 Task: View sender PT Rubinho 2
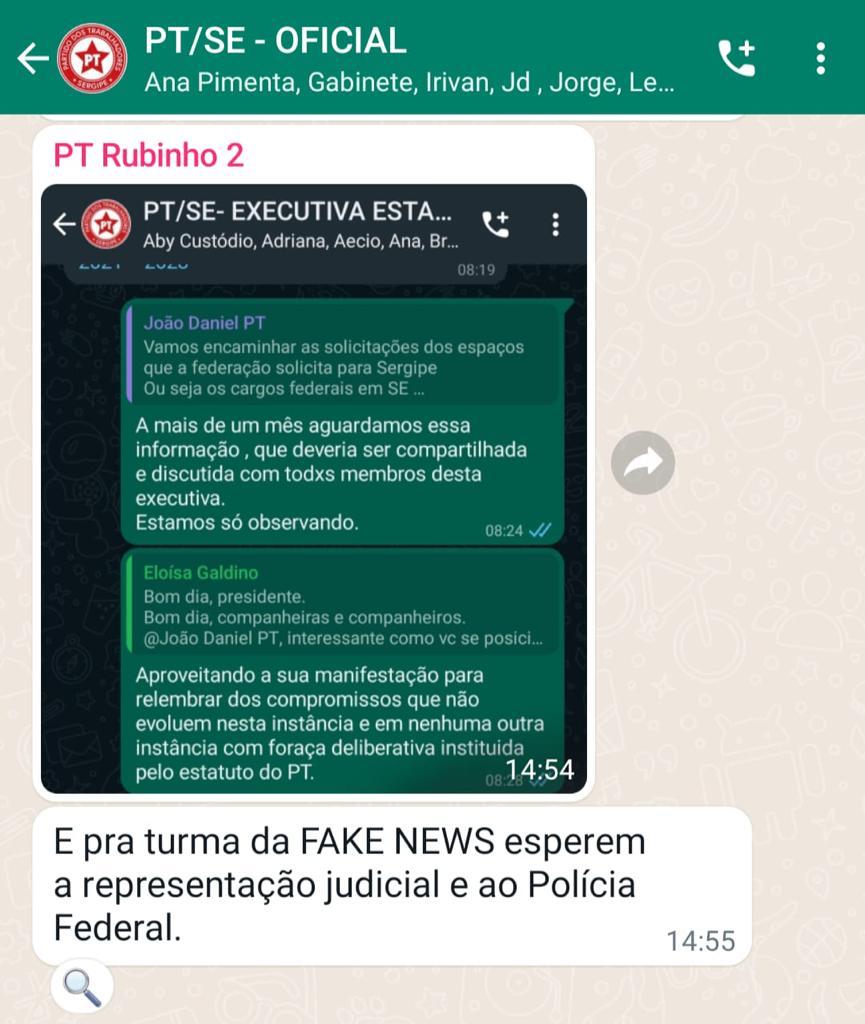(148, 156)
